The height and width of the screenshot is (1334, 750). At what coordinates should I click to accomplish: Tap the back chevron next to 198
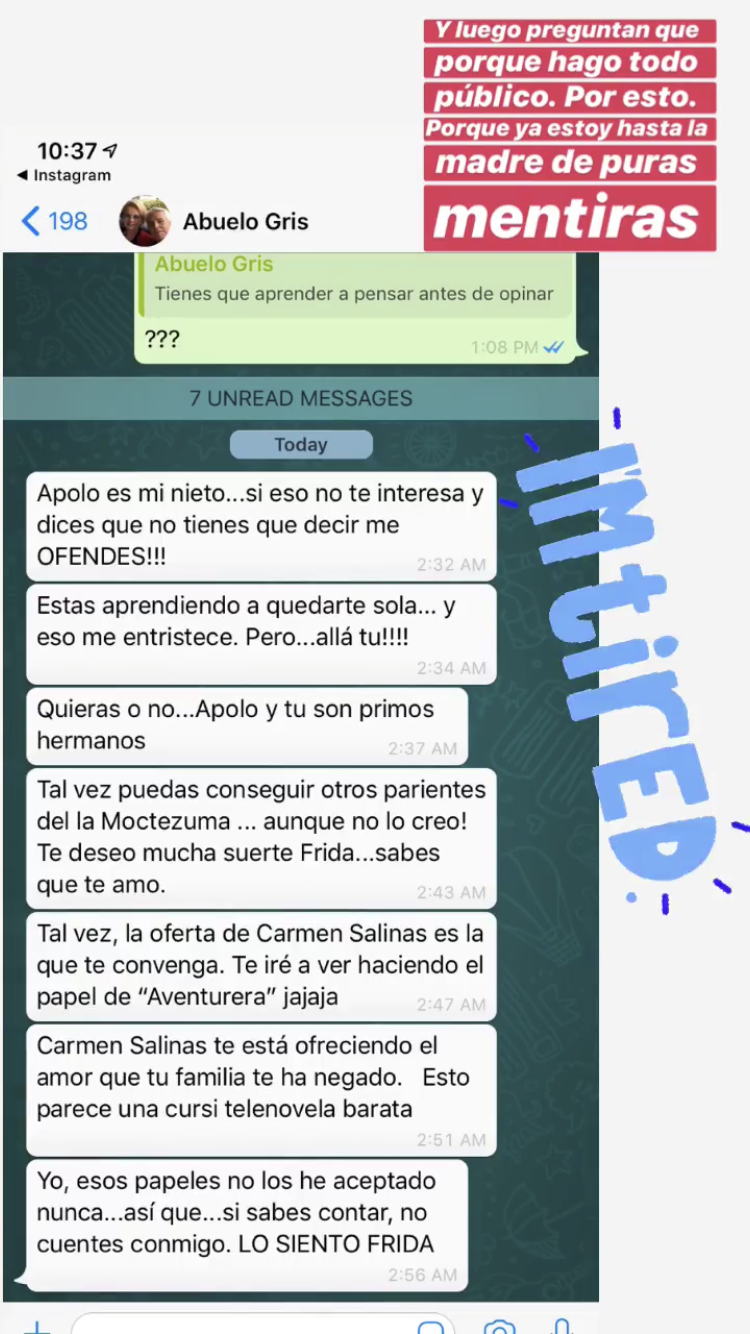(28, 221)
